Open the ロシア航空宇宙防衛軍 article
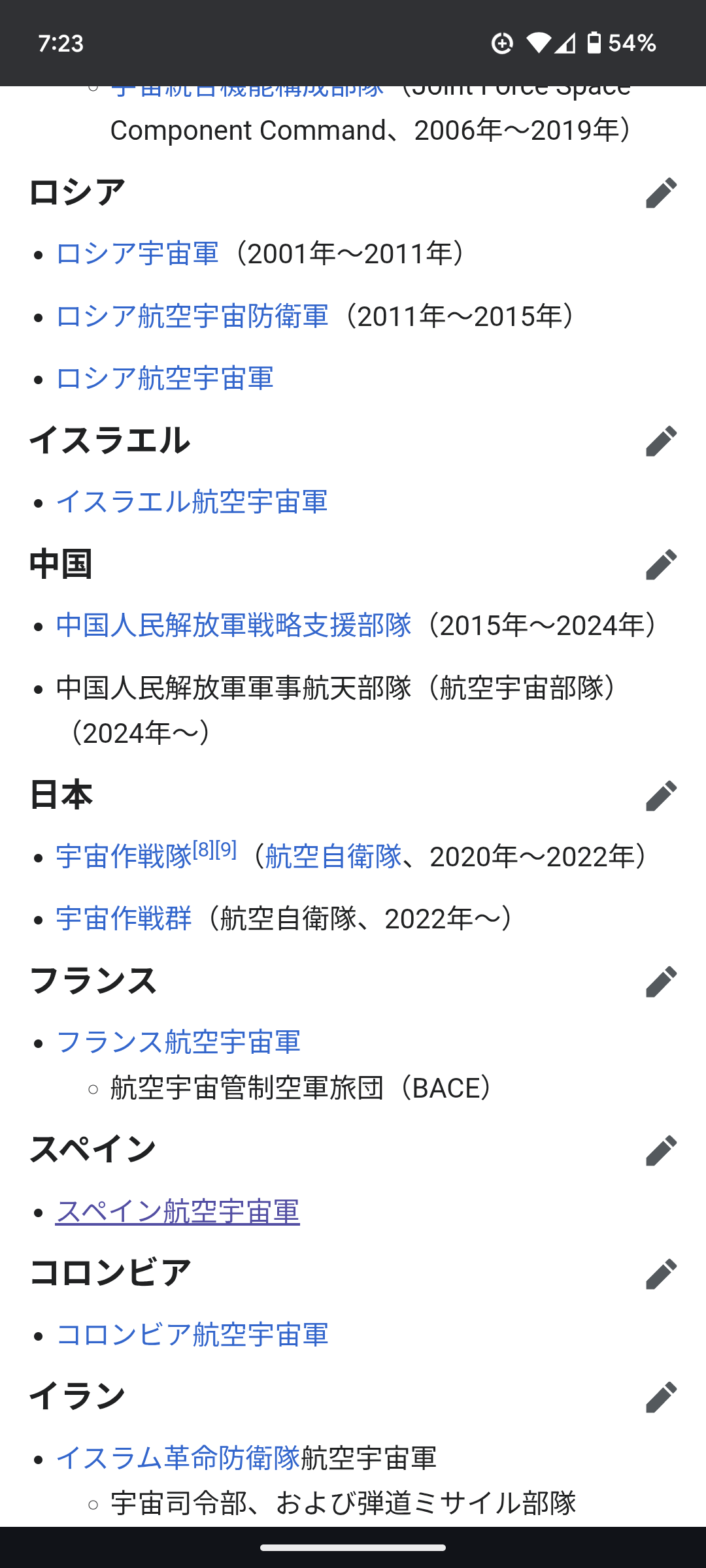 pyautogui.click(x=192, y=316)
